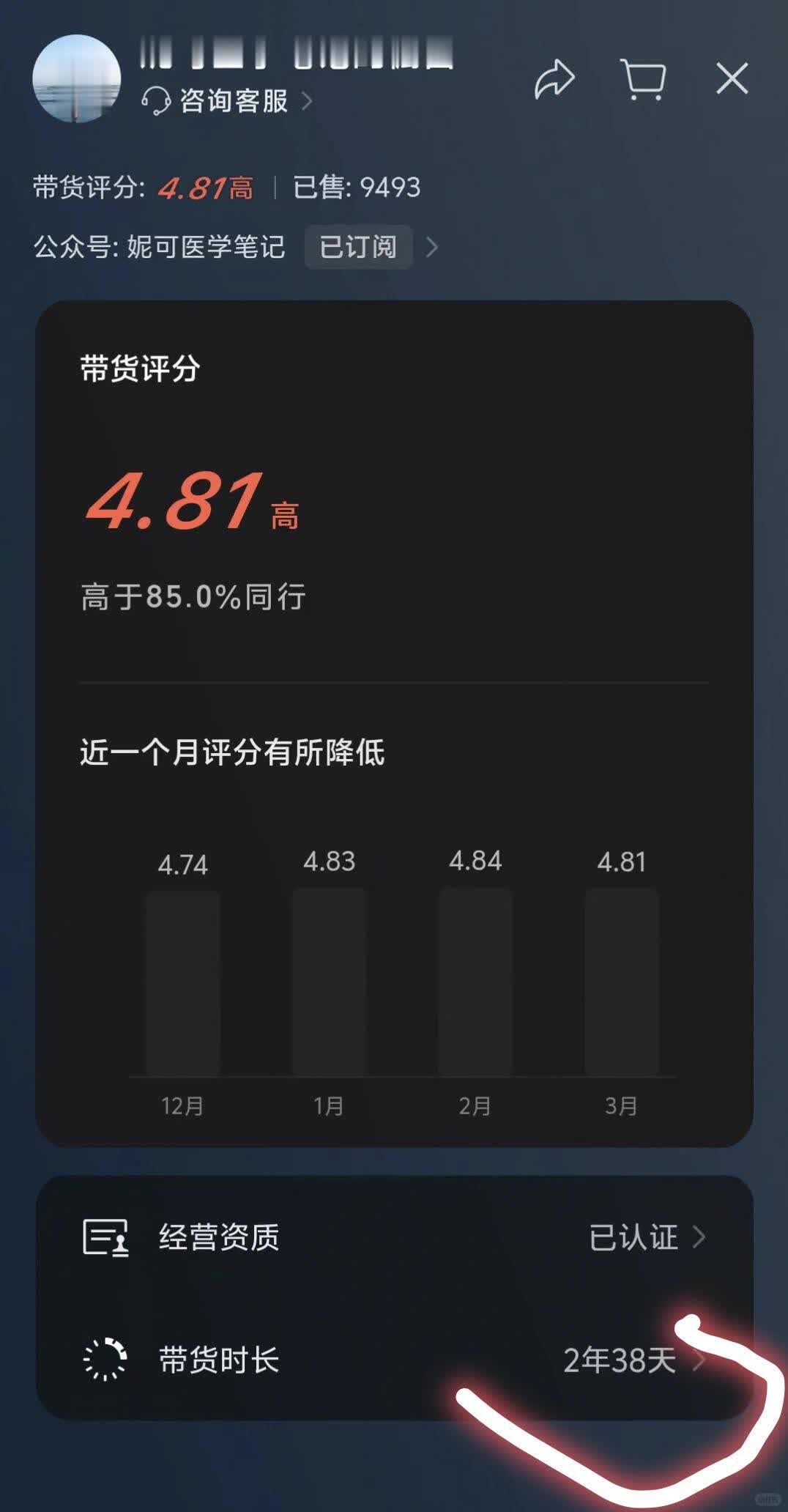Close the seller info panel
Image resolution: width=788 pixels, height=1512 pixels.
pyautogui.click(x=732, y=78)
